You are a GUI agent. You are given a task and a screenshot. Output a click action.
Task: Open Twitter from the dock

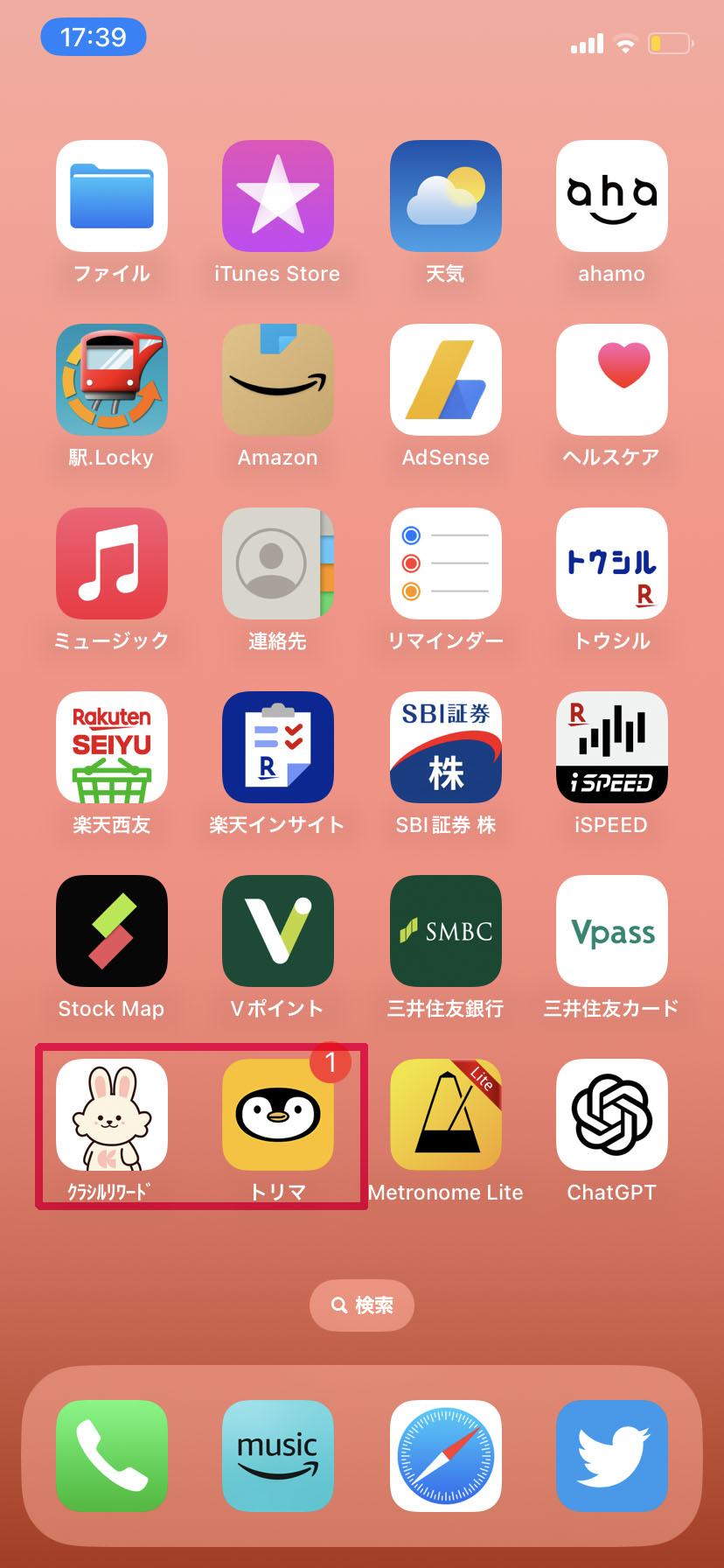[612, 1456]
